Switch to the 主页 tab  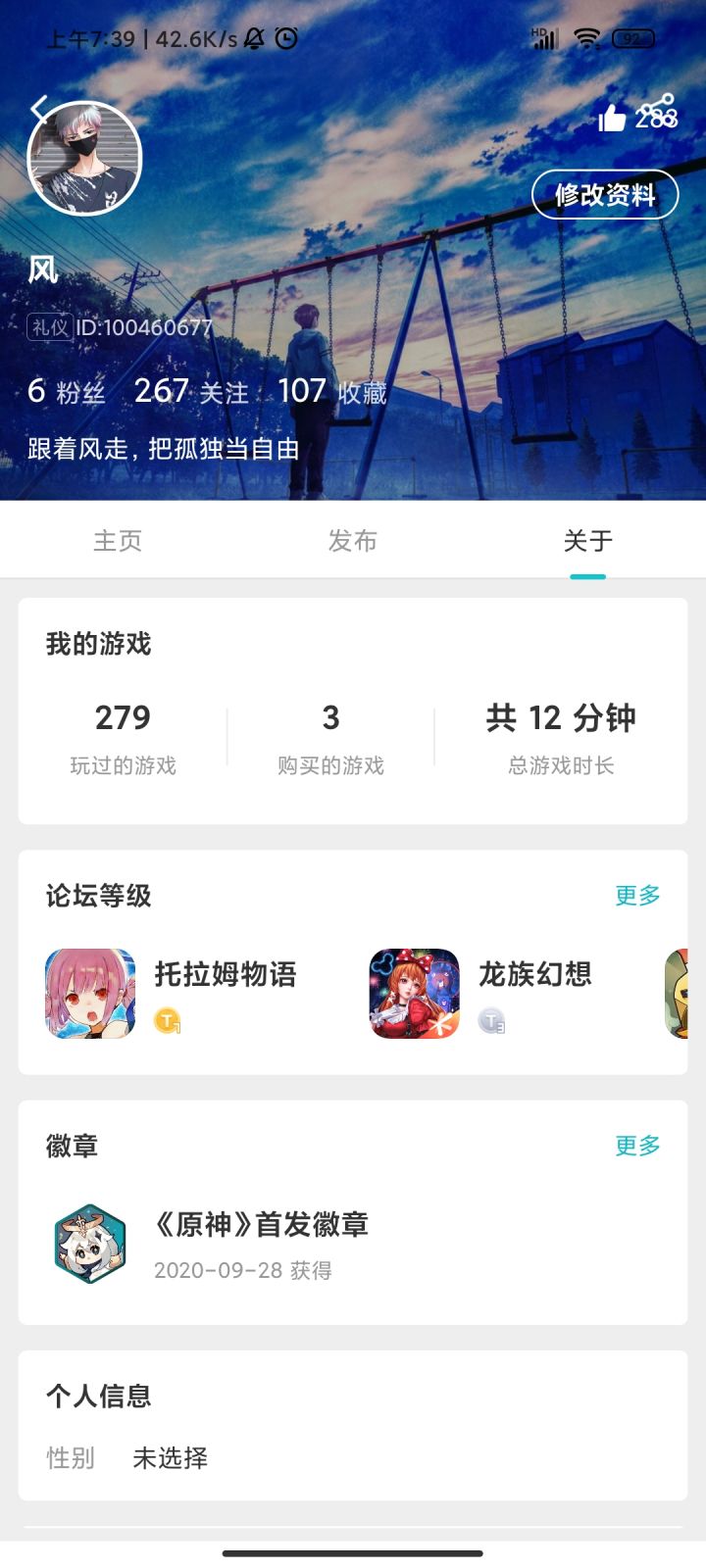[x=115, y=541]
